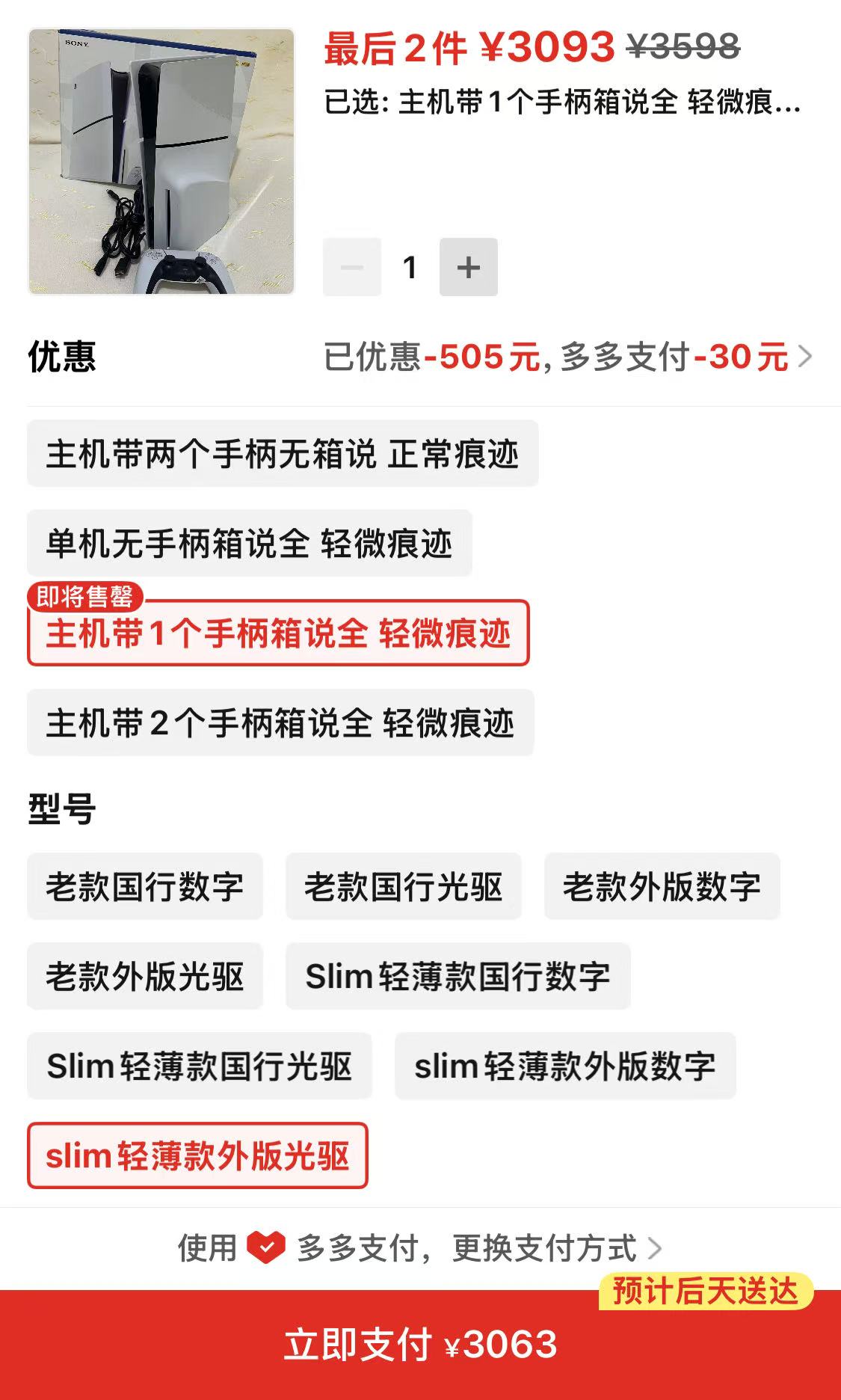Choose Slim轻薄款国行数字 model
This screenshot has width=841, height=1400.
[x=458, y=977]
